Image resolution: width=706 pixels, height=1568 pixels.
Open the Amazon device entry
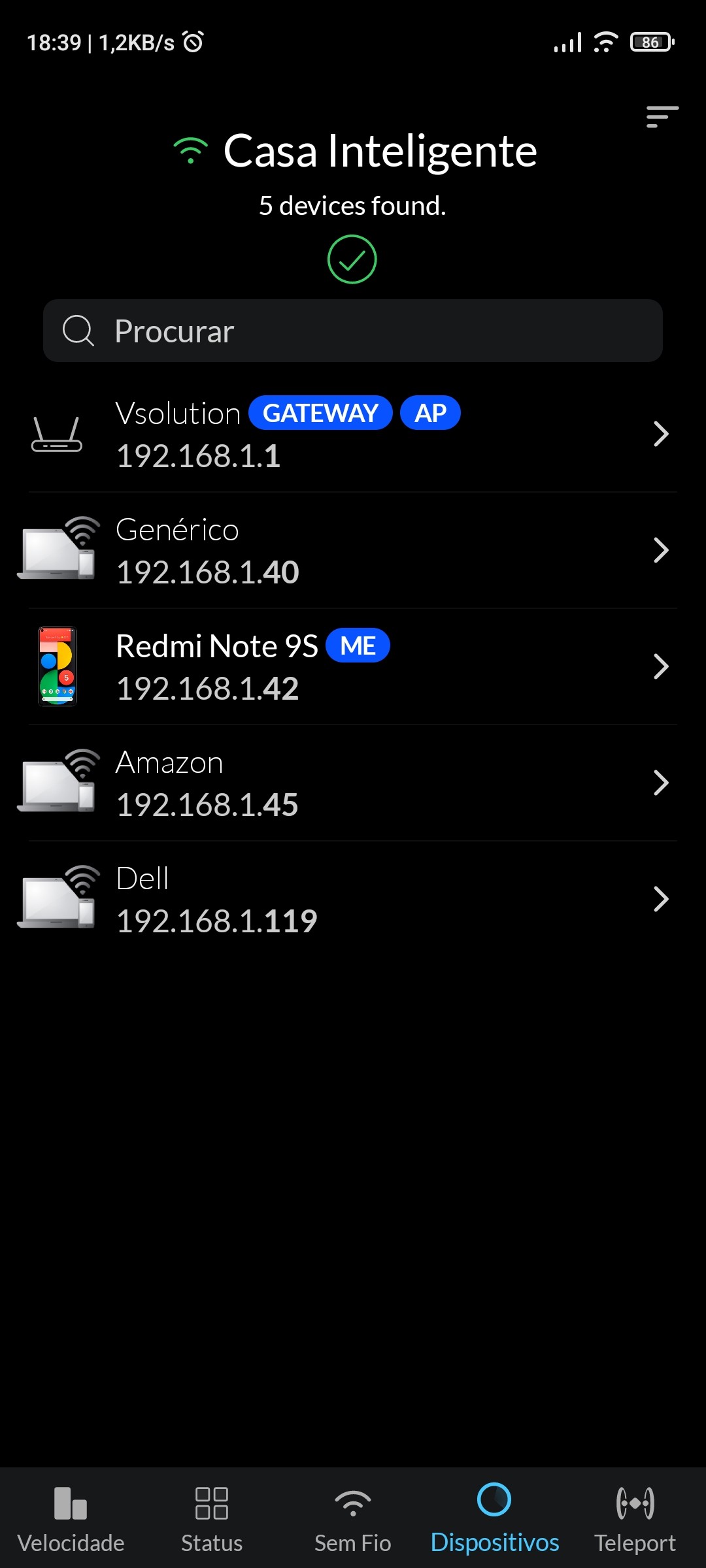(353, 783)
